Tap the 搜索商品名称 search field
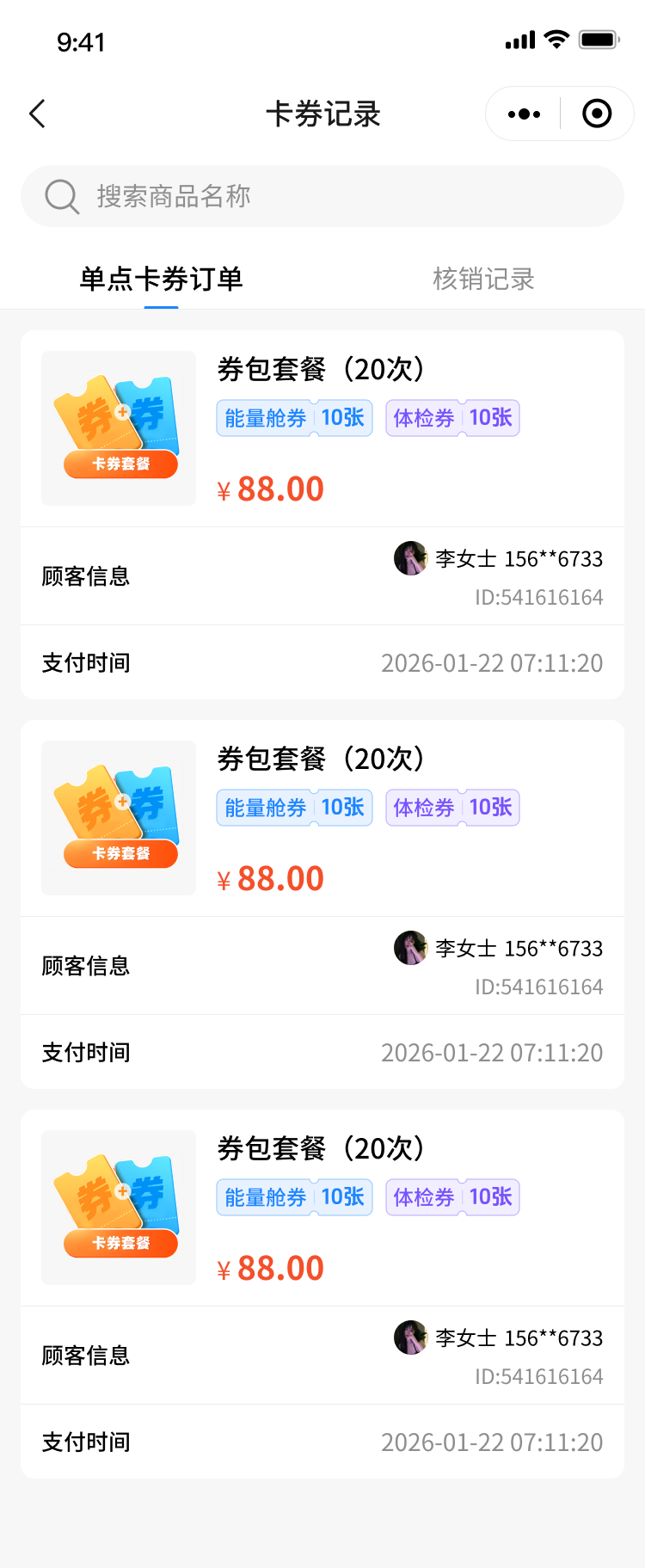645x1568 pixels. pos(322,196)
